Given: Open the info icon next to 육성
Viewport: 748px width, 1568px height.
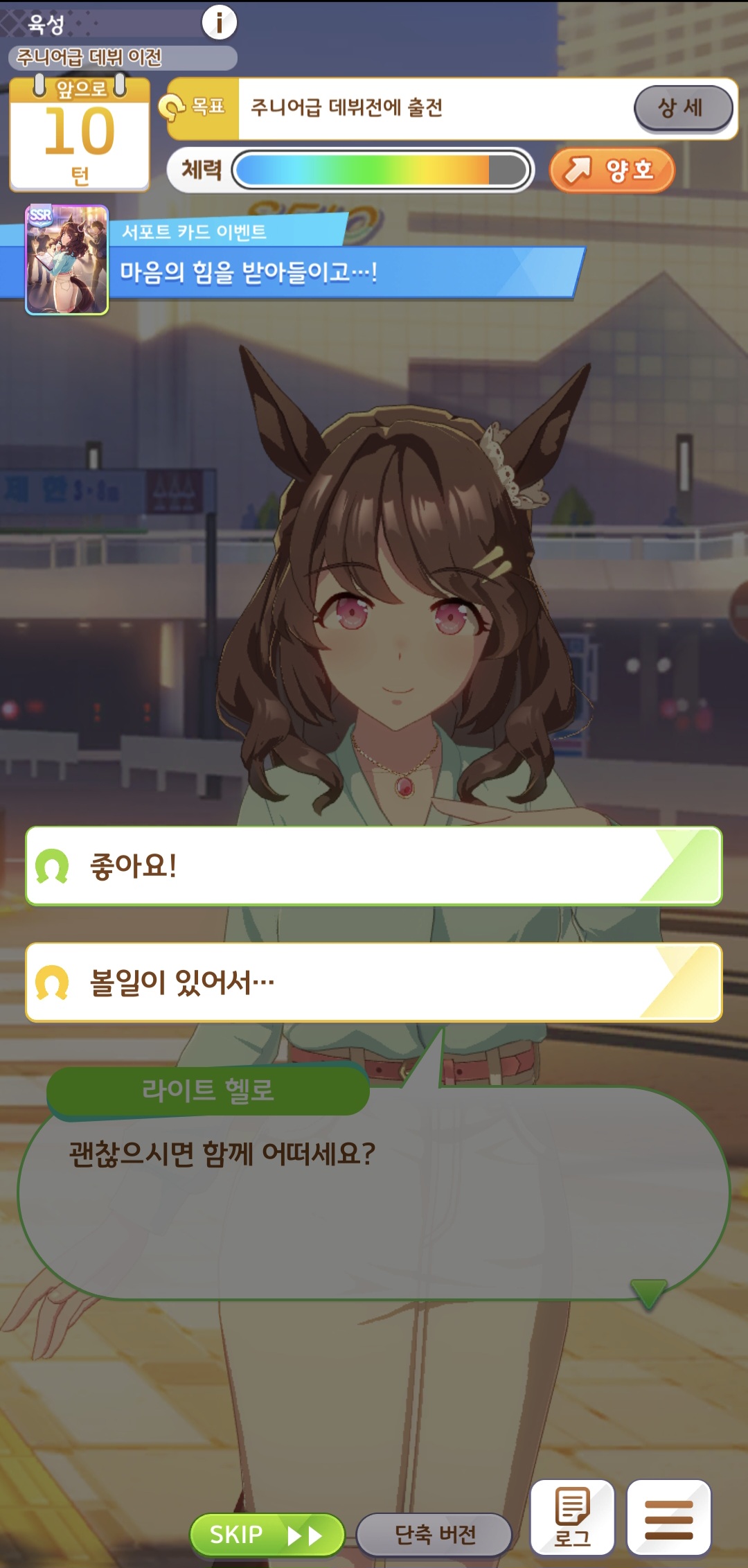Looking at the screenshot, I should tap(219, 22).
